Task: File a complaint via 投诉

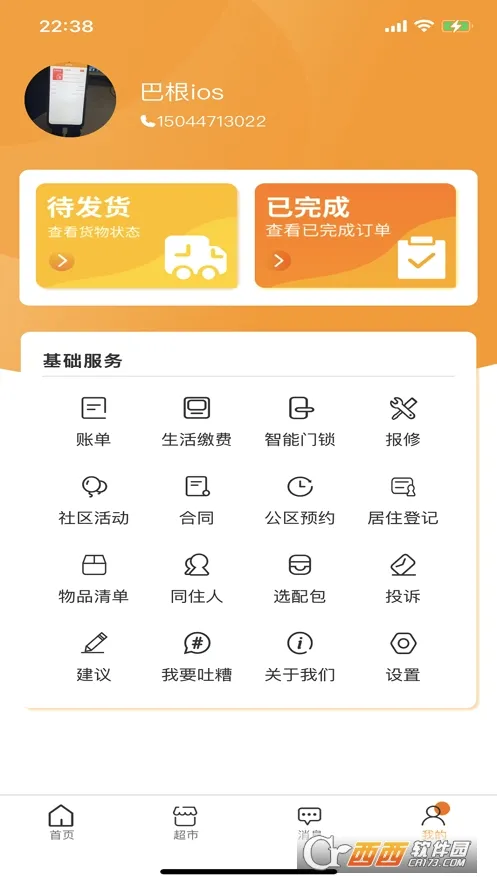Action: pos(403,579)
